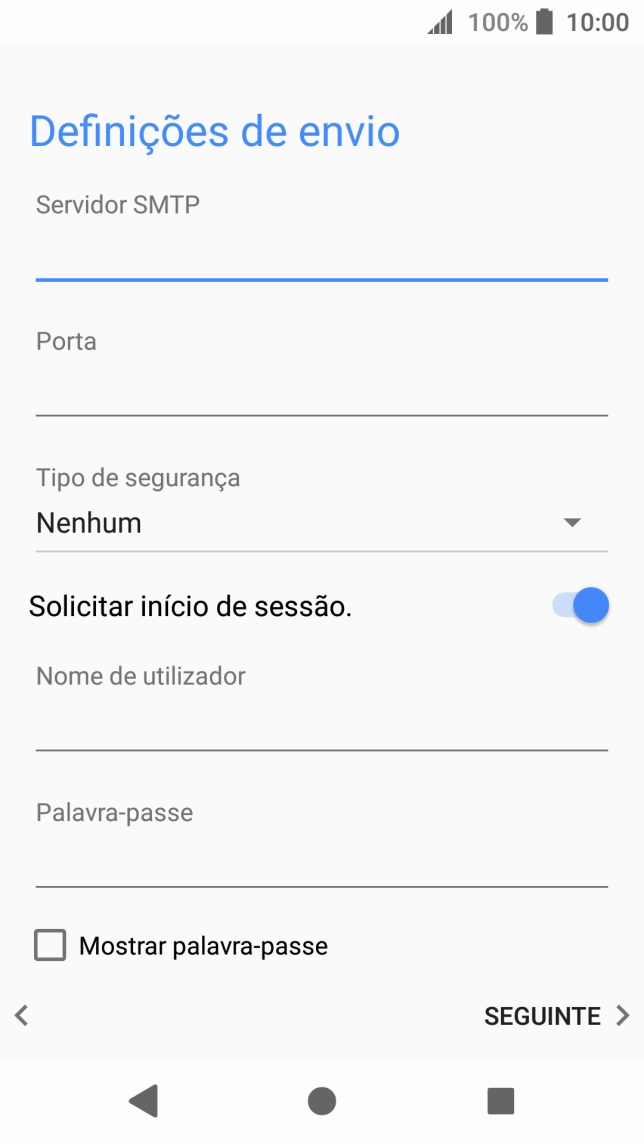Select the Porta input field
The width and height of the screenshot is (644, 1144).
[x=321, y=390]
